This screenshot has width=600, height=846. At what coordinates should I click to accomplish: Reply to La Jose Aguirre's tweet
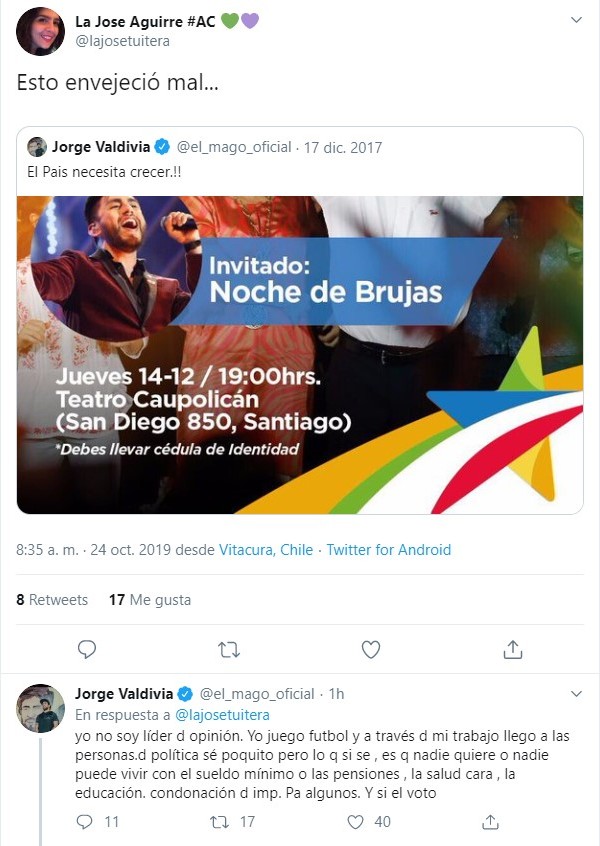[x=87, y=650]
